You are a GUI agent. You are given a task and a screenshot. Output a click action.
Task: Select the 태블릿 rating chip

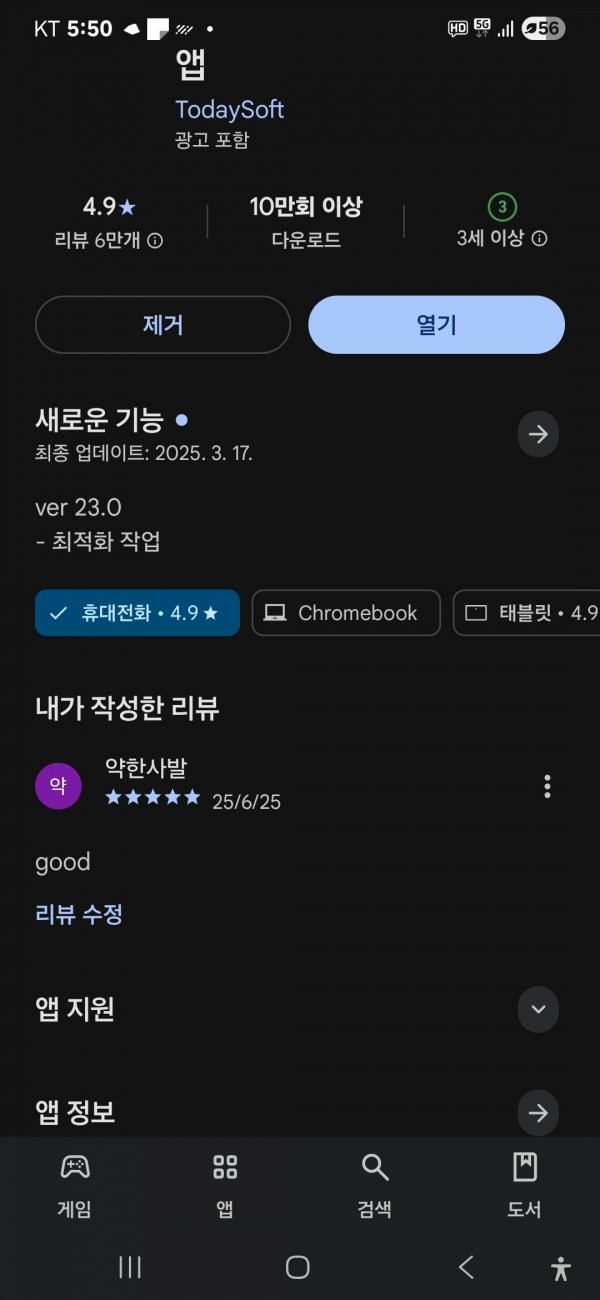(527, 613)
